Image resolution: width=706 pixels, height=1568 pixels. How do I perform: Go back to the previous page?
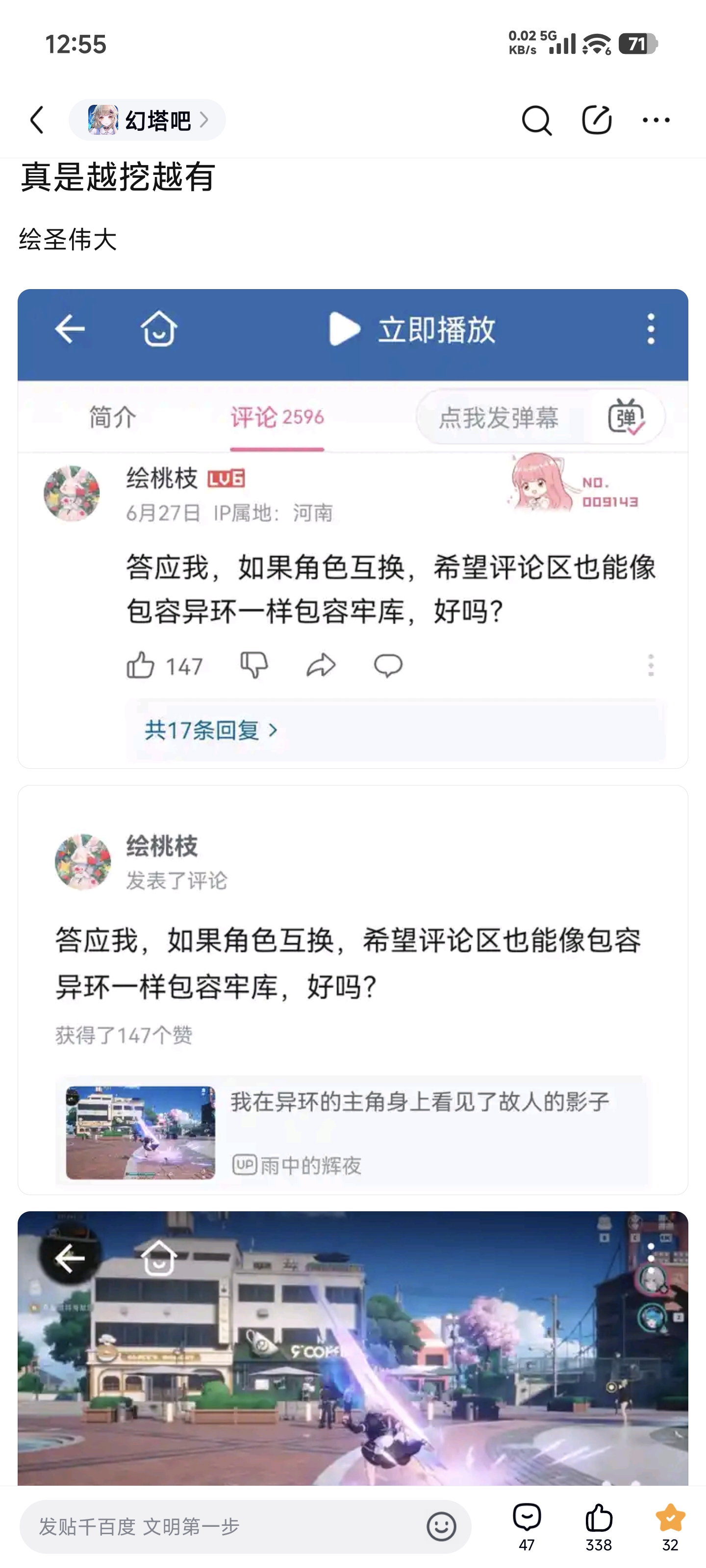click(38, 120)
